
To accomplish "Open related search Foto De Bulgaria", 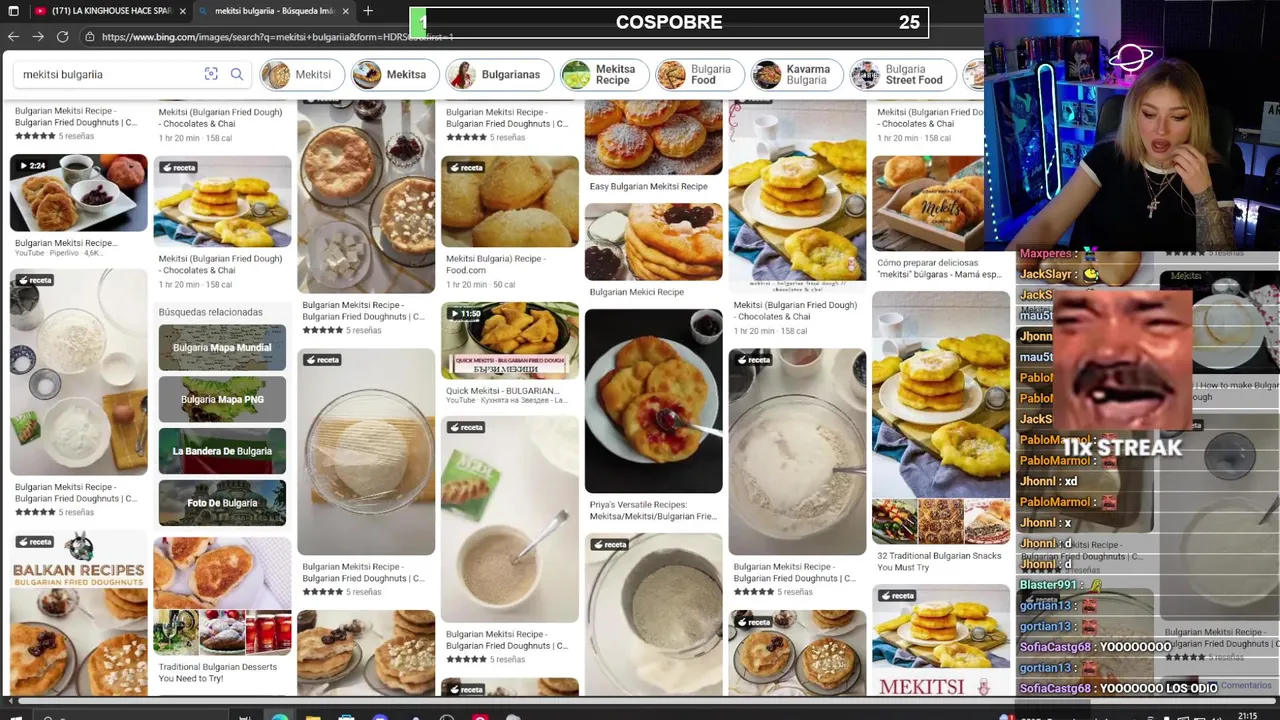I will click(x=222, y=503).
